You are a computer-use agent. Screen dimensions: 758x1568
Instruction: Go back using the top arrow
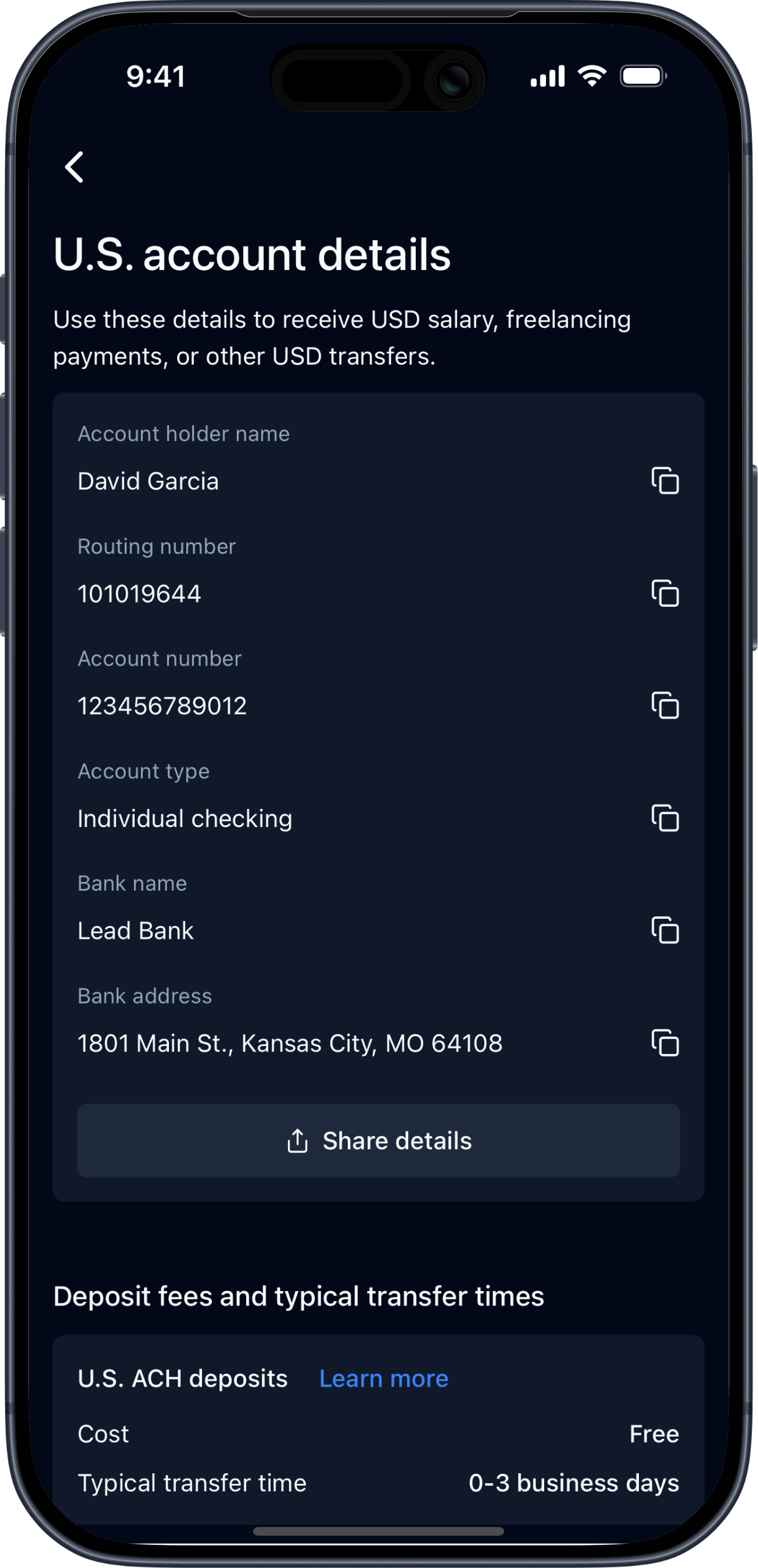[x=75, y=167]
